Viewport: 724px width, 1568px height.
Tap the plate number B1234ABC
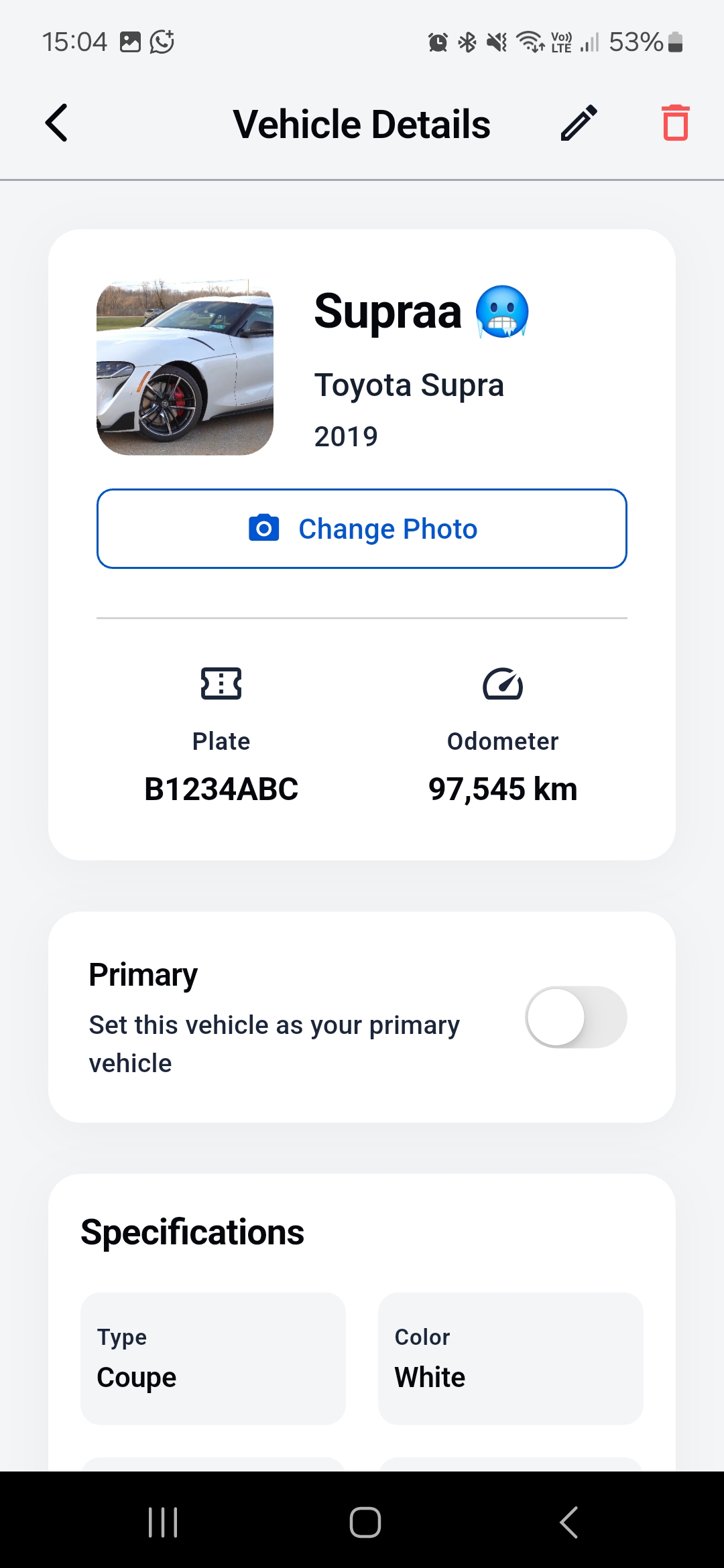coord(221,789)
